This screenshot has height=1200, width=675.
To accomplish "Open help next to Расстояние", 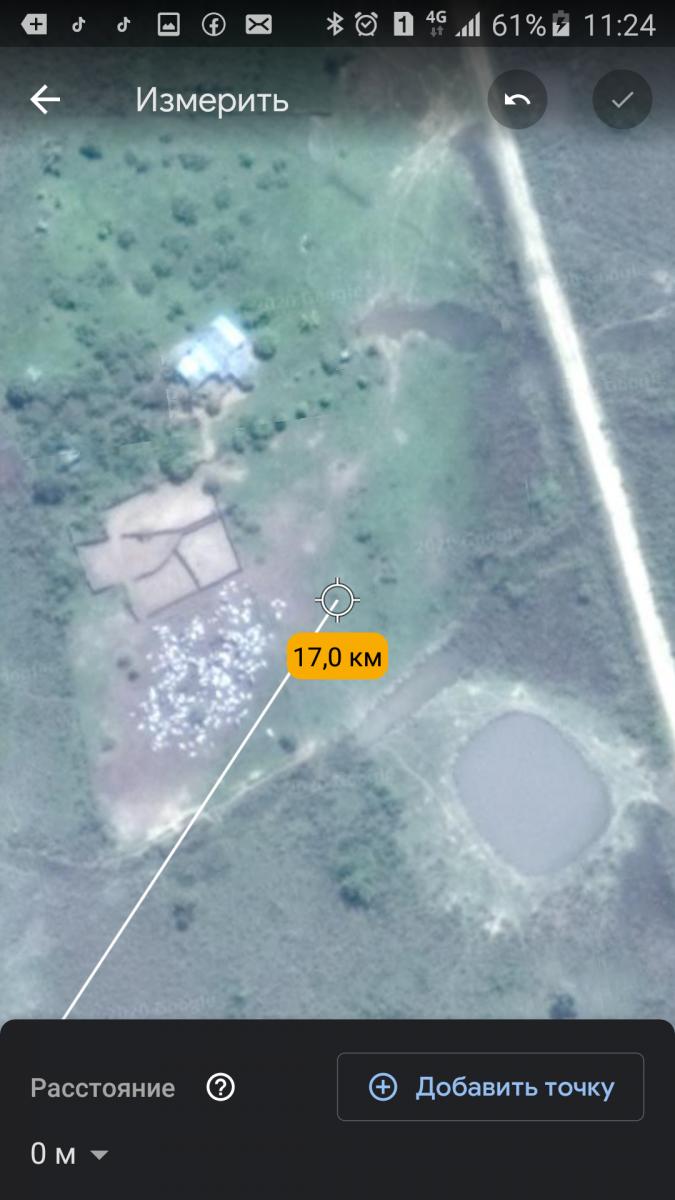I will click(x=220, y=1088).
